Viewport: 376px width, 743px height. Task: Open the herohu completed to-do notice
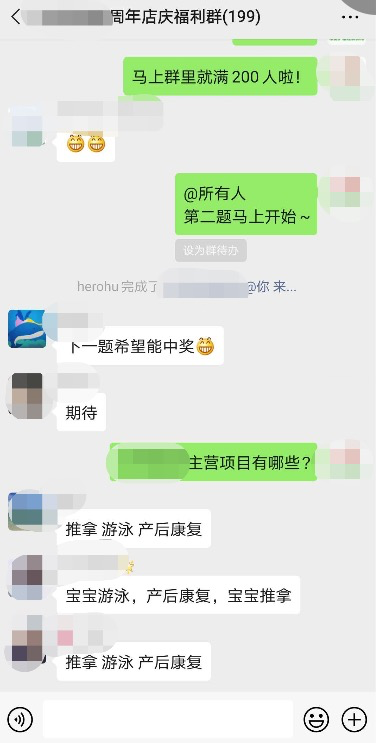187,287
